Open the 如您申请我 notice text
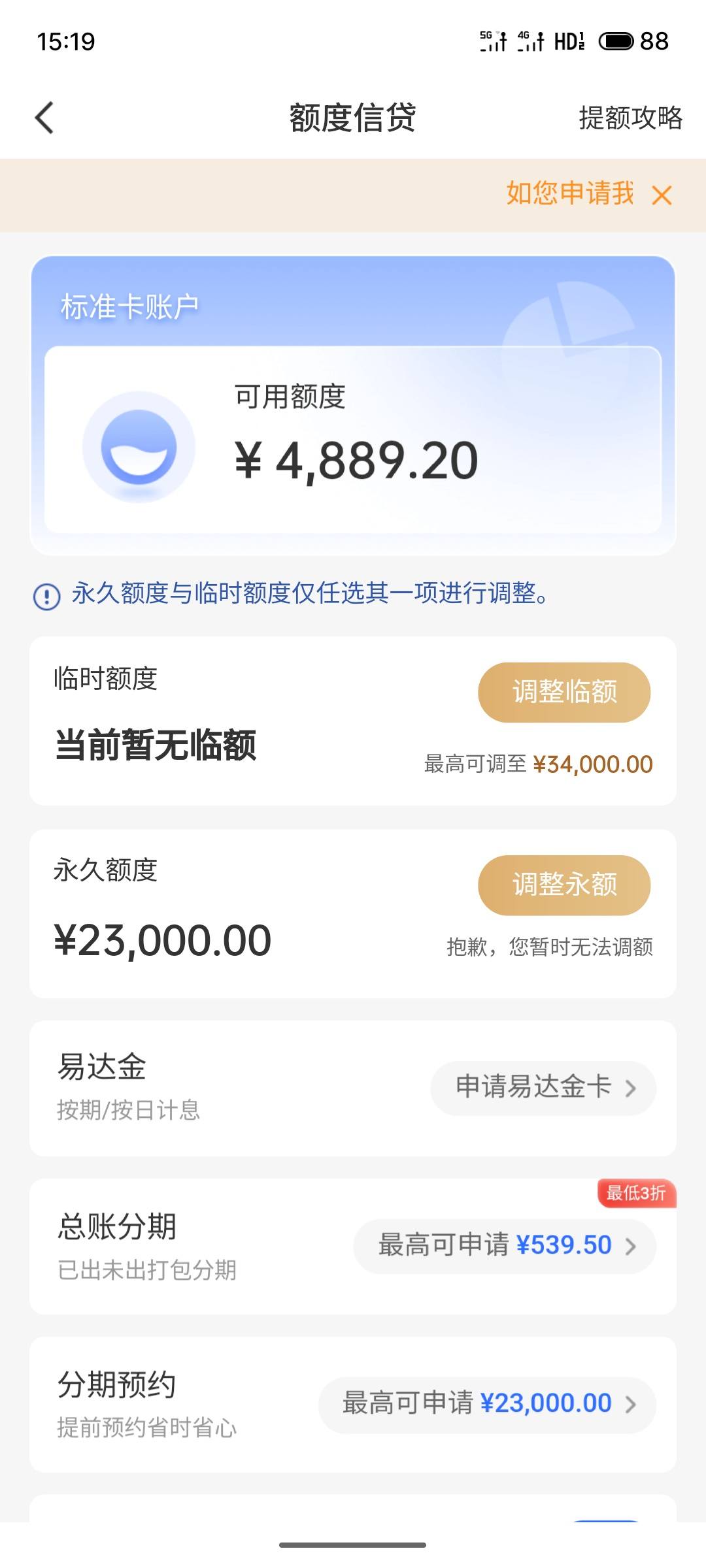 click(x=570, y=193)
